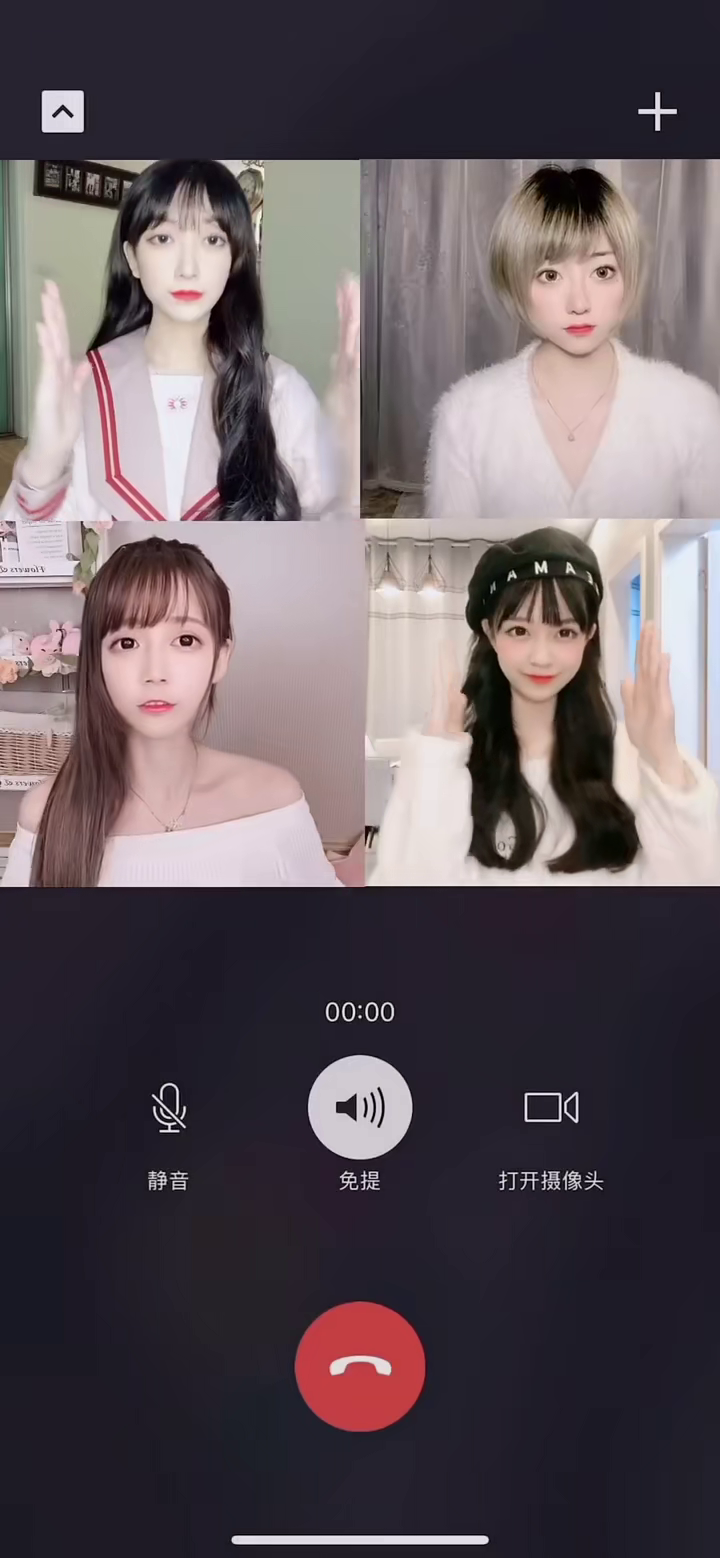Mute the microphone (静音)

click(x=168, y=1108)
